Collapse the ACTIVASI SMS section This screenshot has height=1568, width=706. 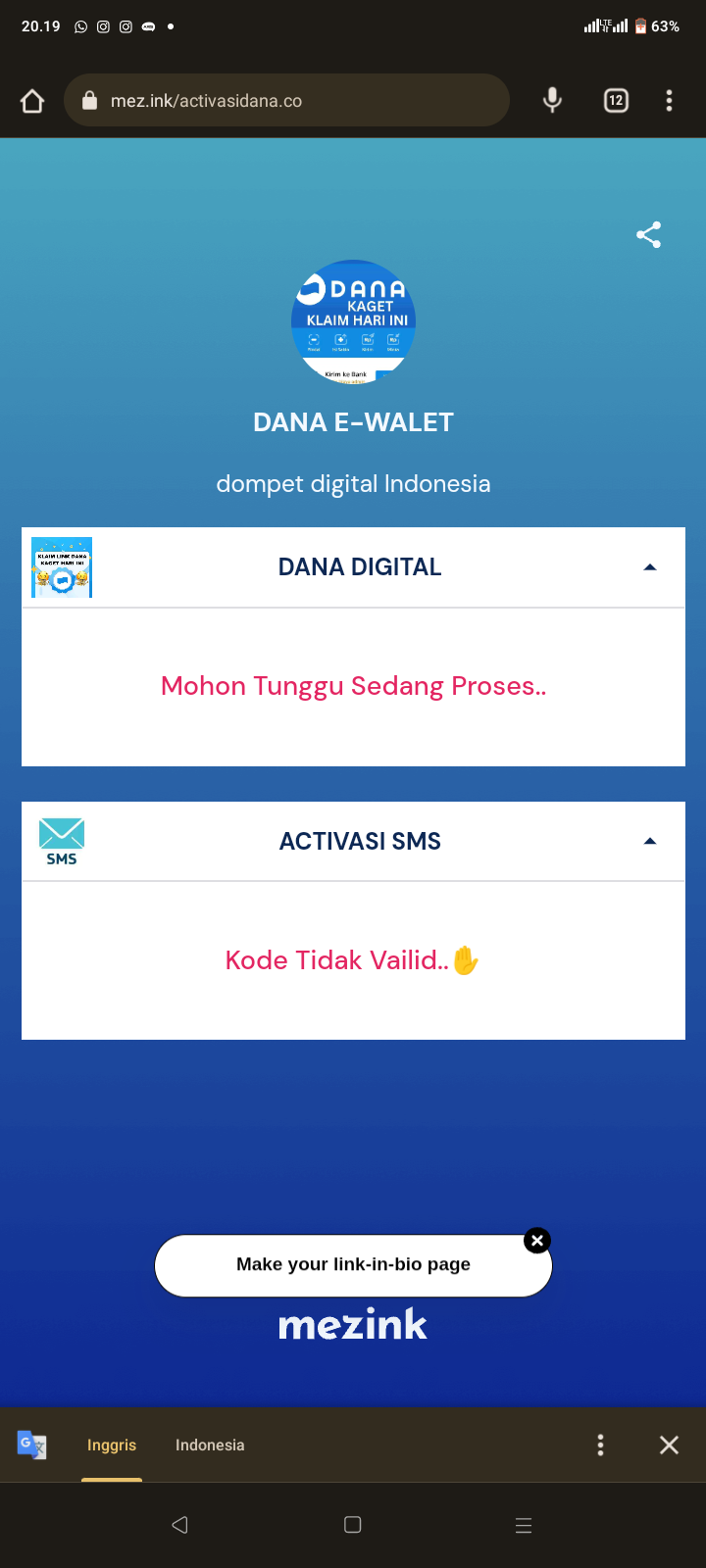649,840
